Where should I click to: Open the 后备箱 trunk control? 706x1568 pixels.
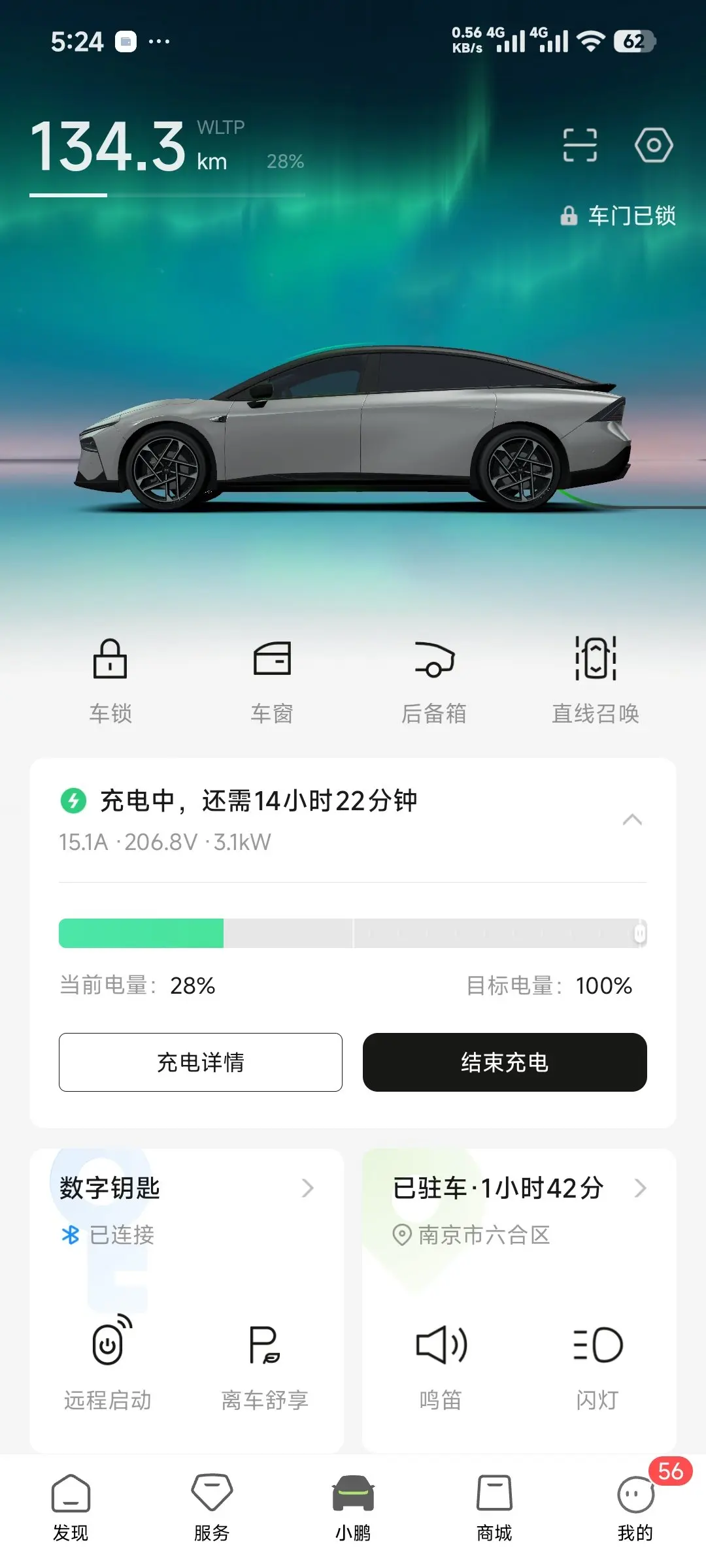[434, 679]
